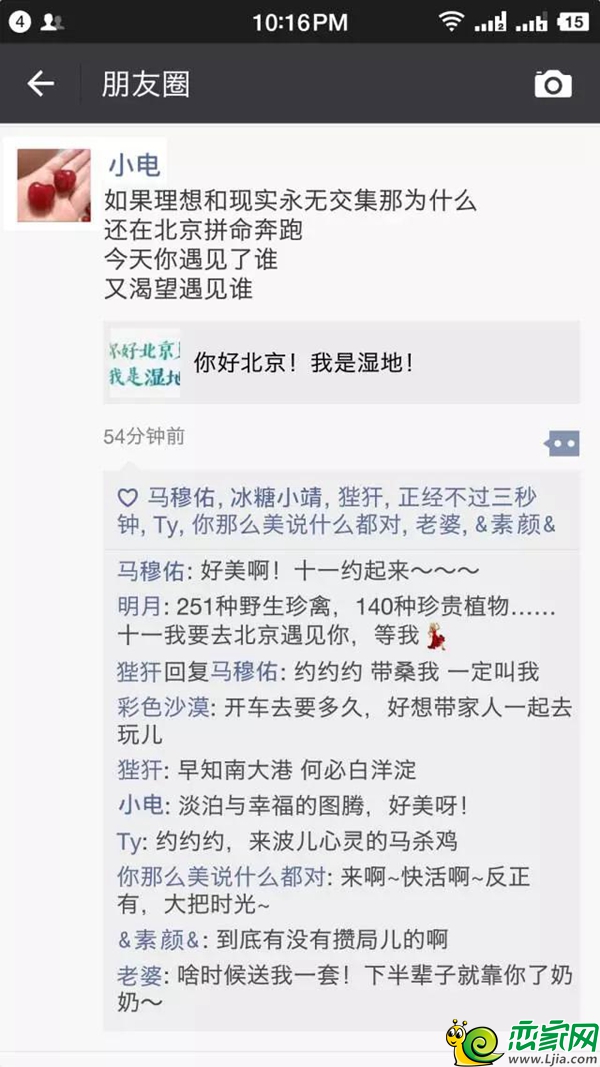Reply to &素颜&'s comment

(330, 939)
